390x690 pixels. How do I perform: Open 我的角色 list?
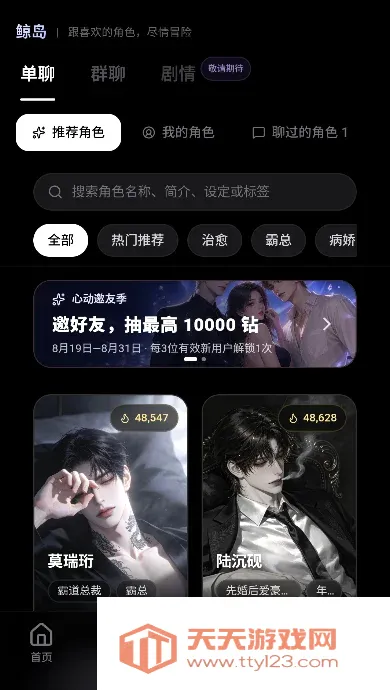coord(178,132)
